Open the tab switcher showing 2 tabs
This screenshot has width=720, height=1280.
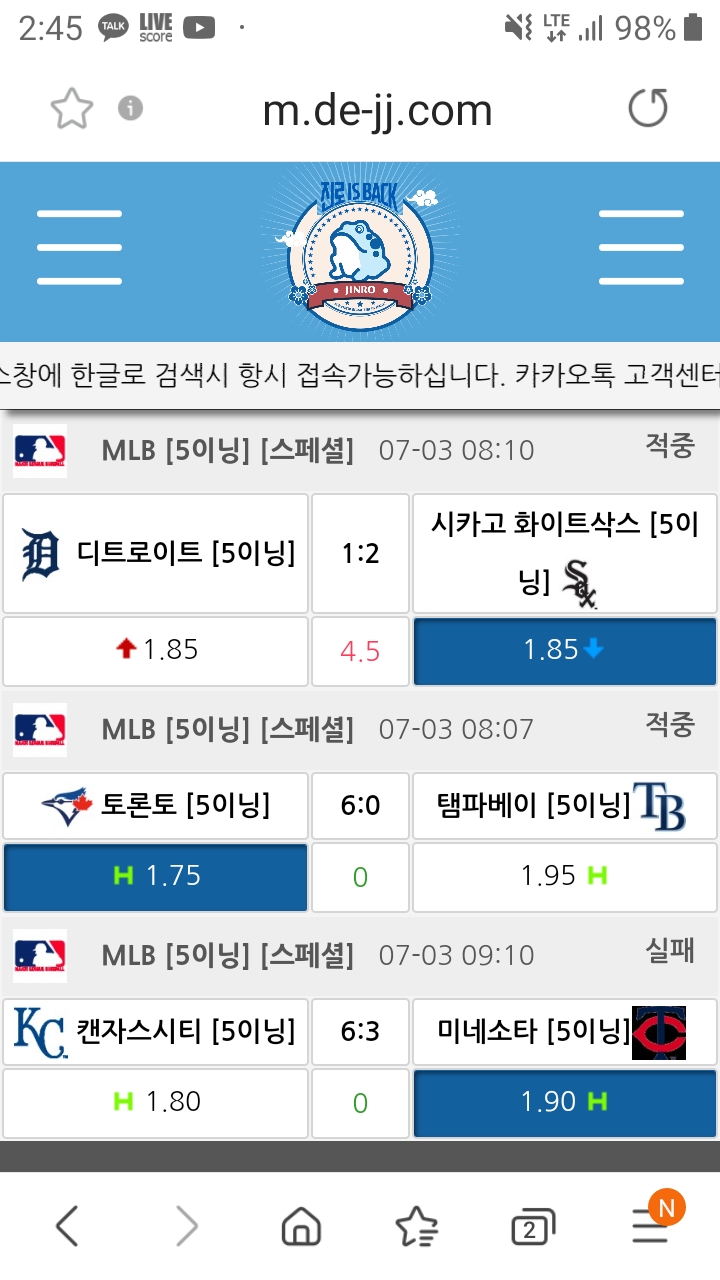[530, 1228]
